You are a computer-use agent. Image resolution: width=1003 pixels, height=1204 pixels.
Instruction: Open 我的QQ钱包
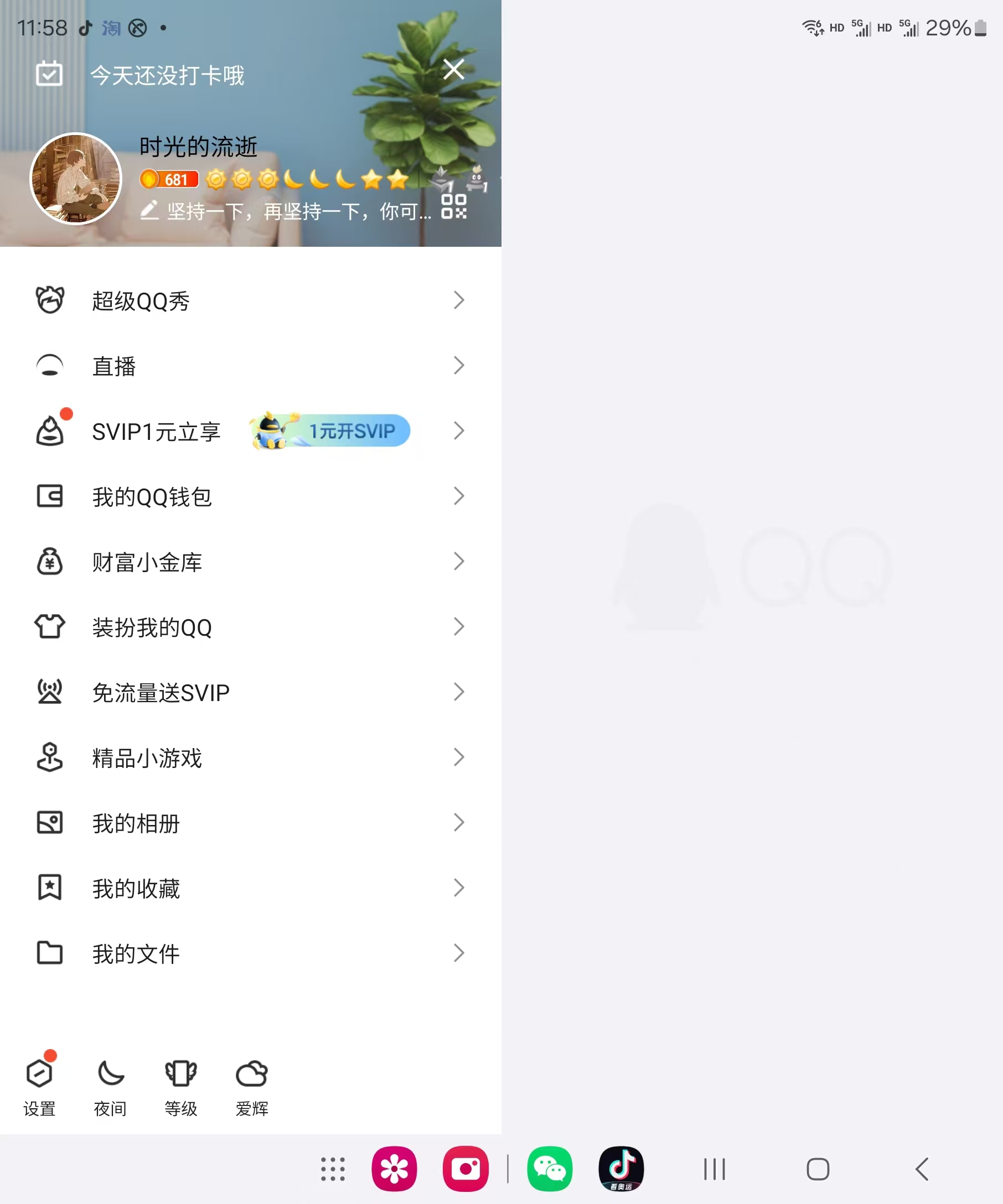pyautogui.click(x=250, y=496)
